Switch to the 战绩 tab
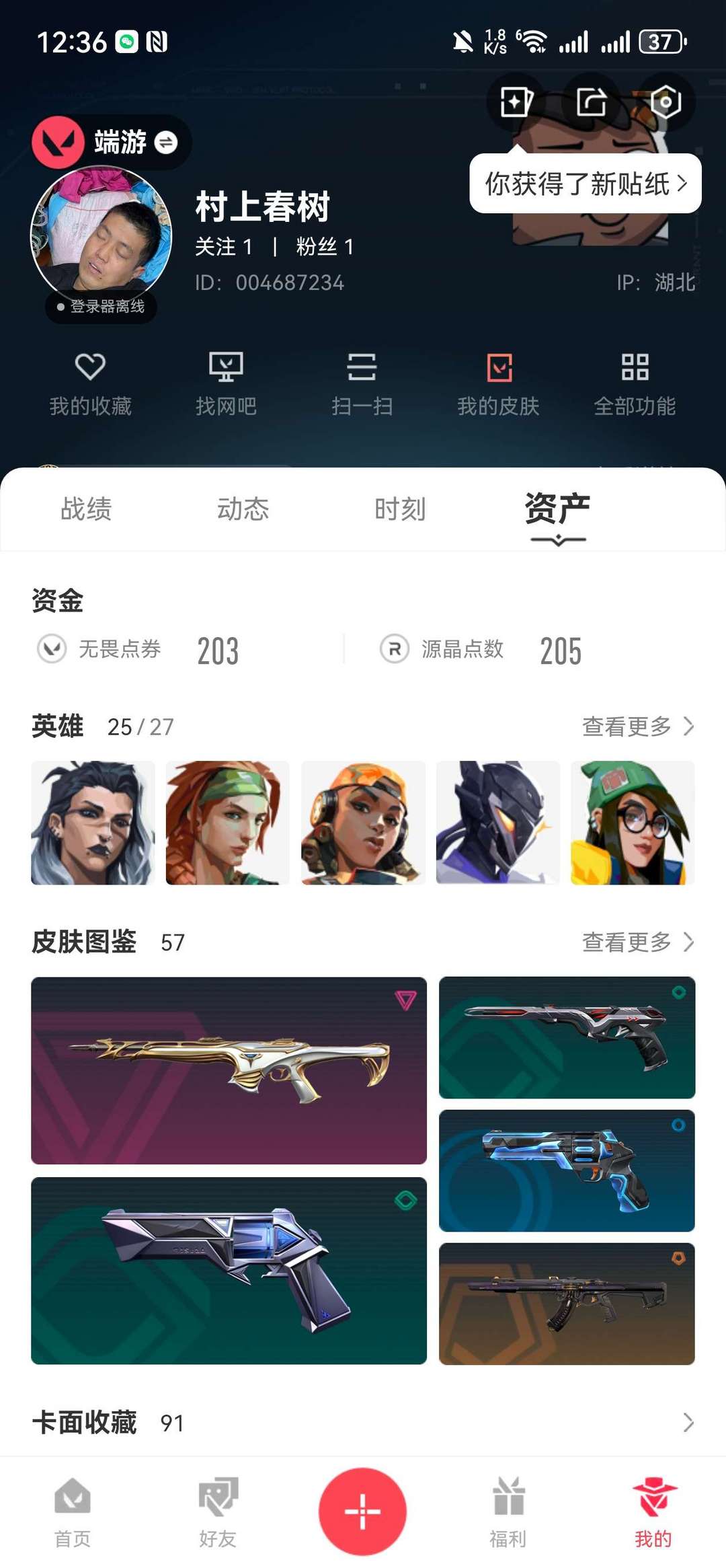This screenshot has width=726, height=1568. [86, 509]
